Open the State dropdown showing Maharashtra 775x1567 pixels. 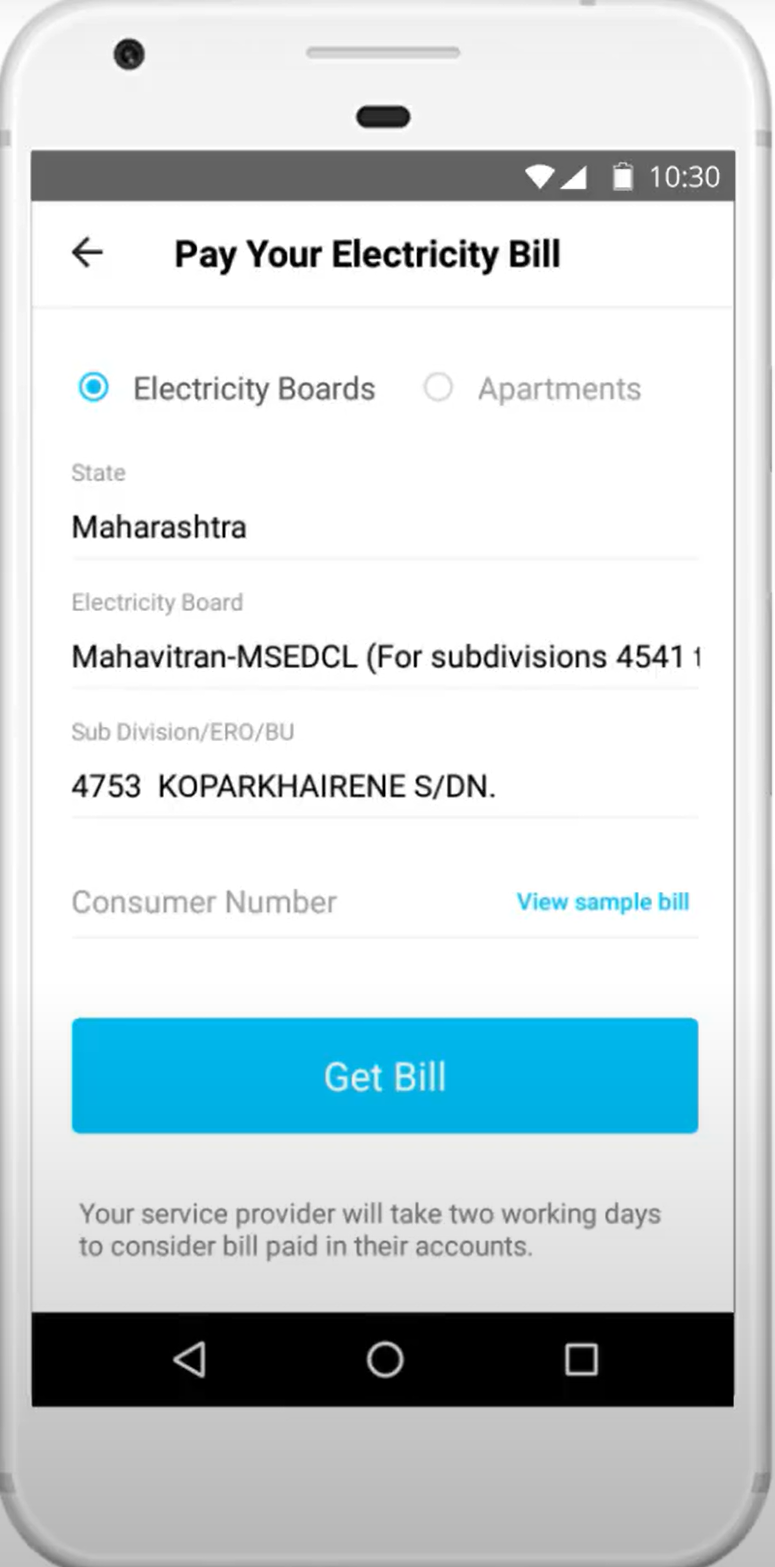[x=384, y=527]
